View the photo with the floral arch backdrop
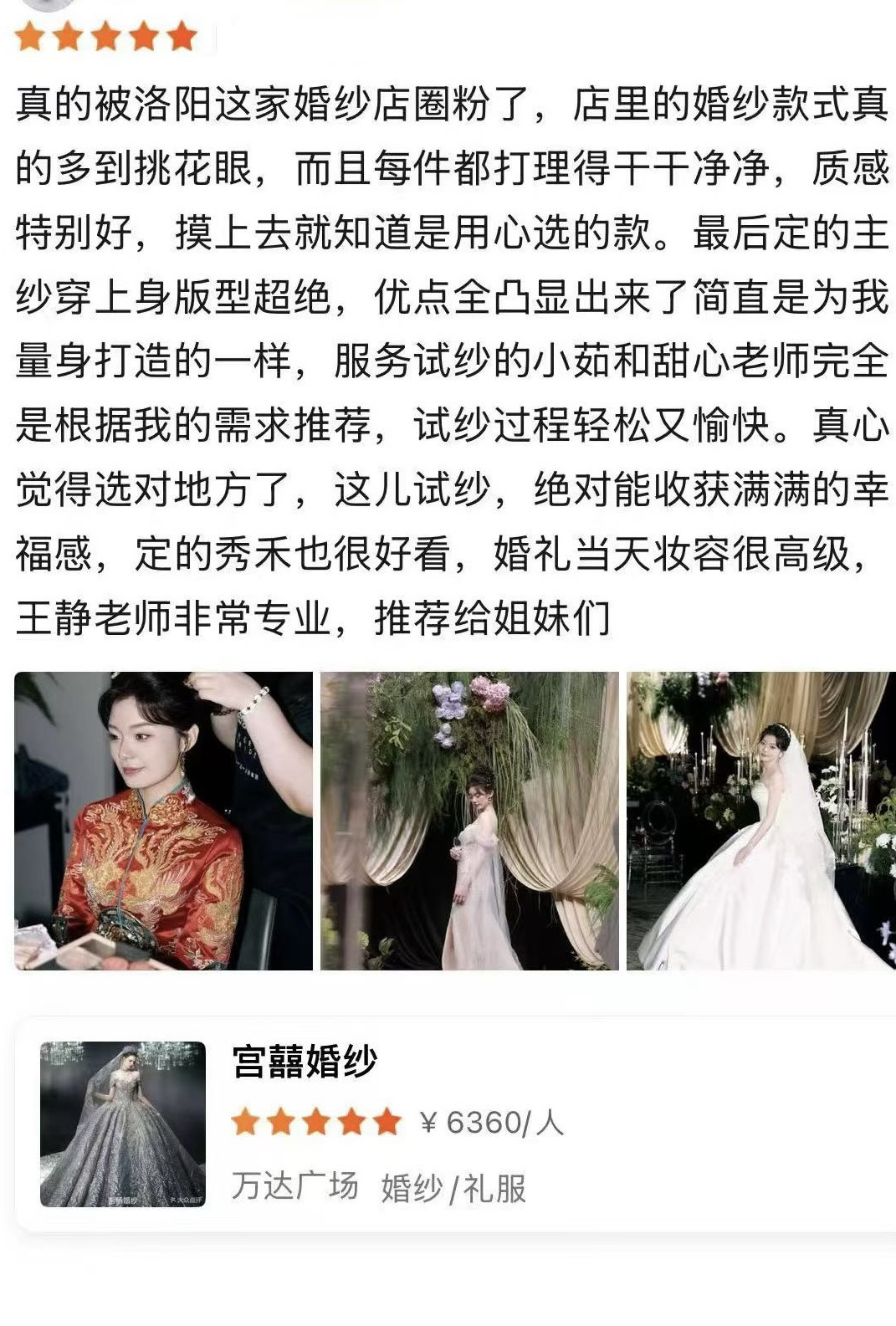This screenshot has height=1326, width=896. pos(469,821)
